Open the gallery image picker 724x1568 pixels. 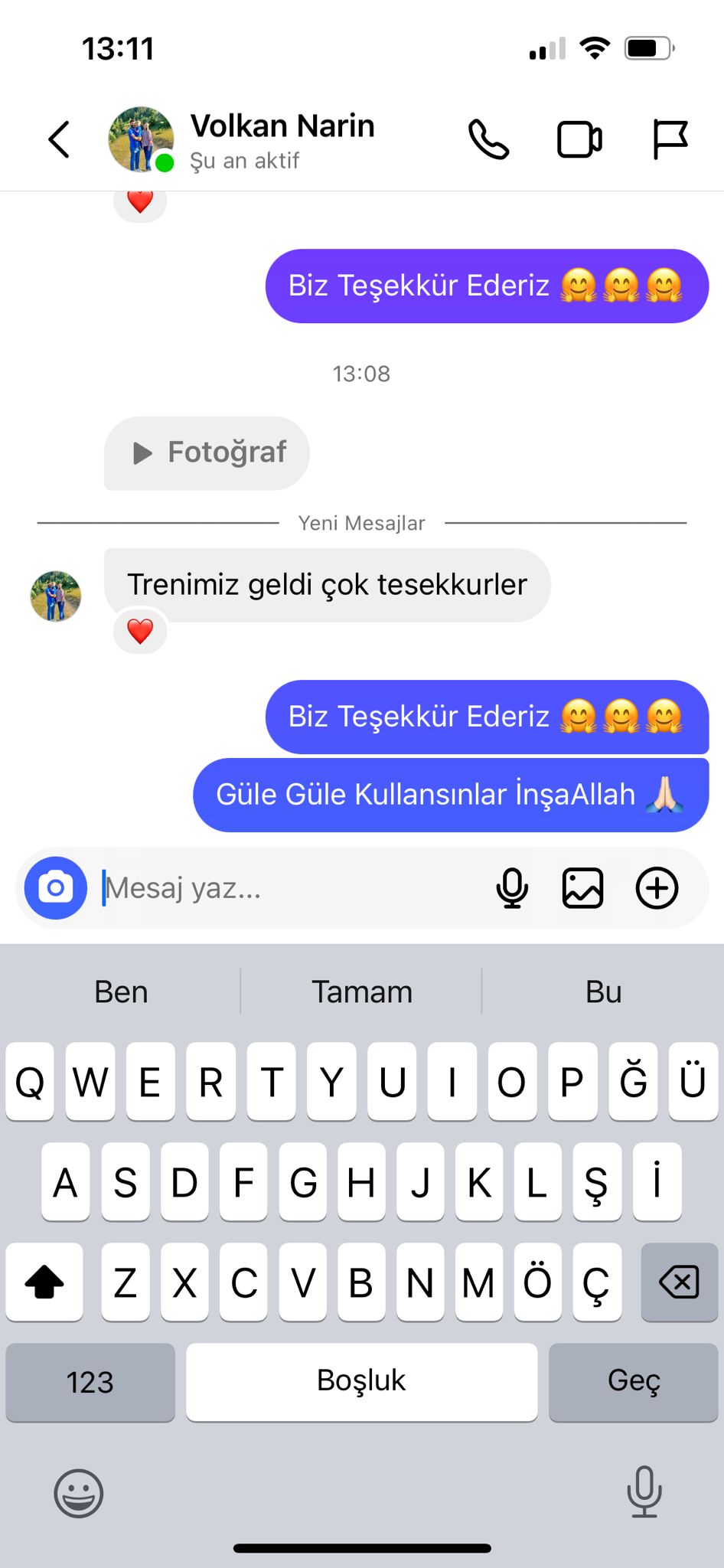[x=583, y=888]
